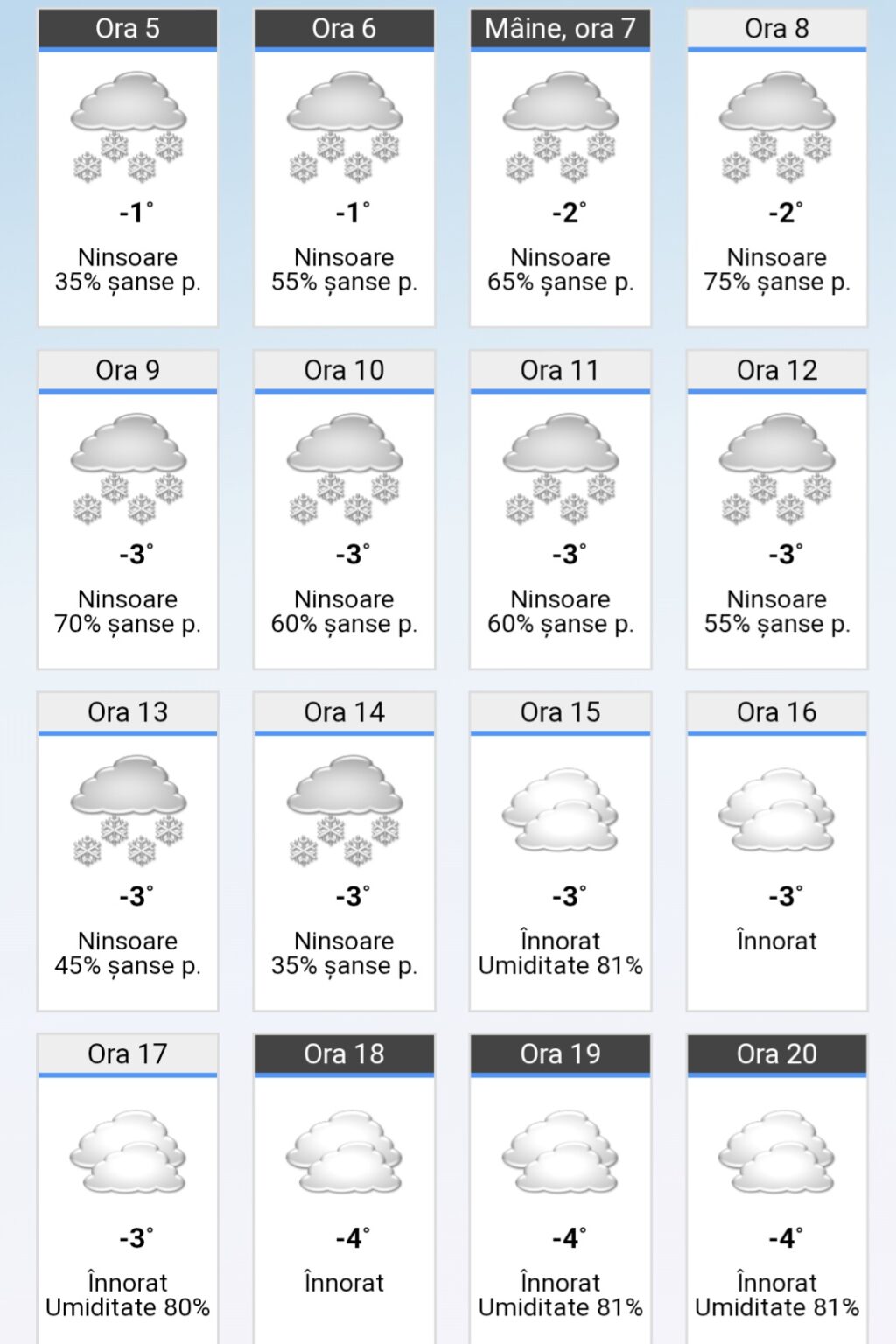Select the Înnorat text in the Ora 16 card
The image size is (896, 1344).
click(775, 941)
